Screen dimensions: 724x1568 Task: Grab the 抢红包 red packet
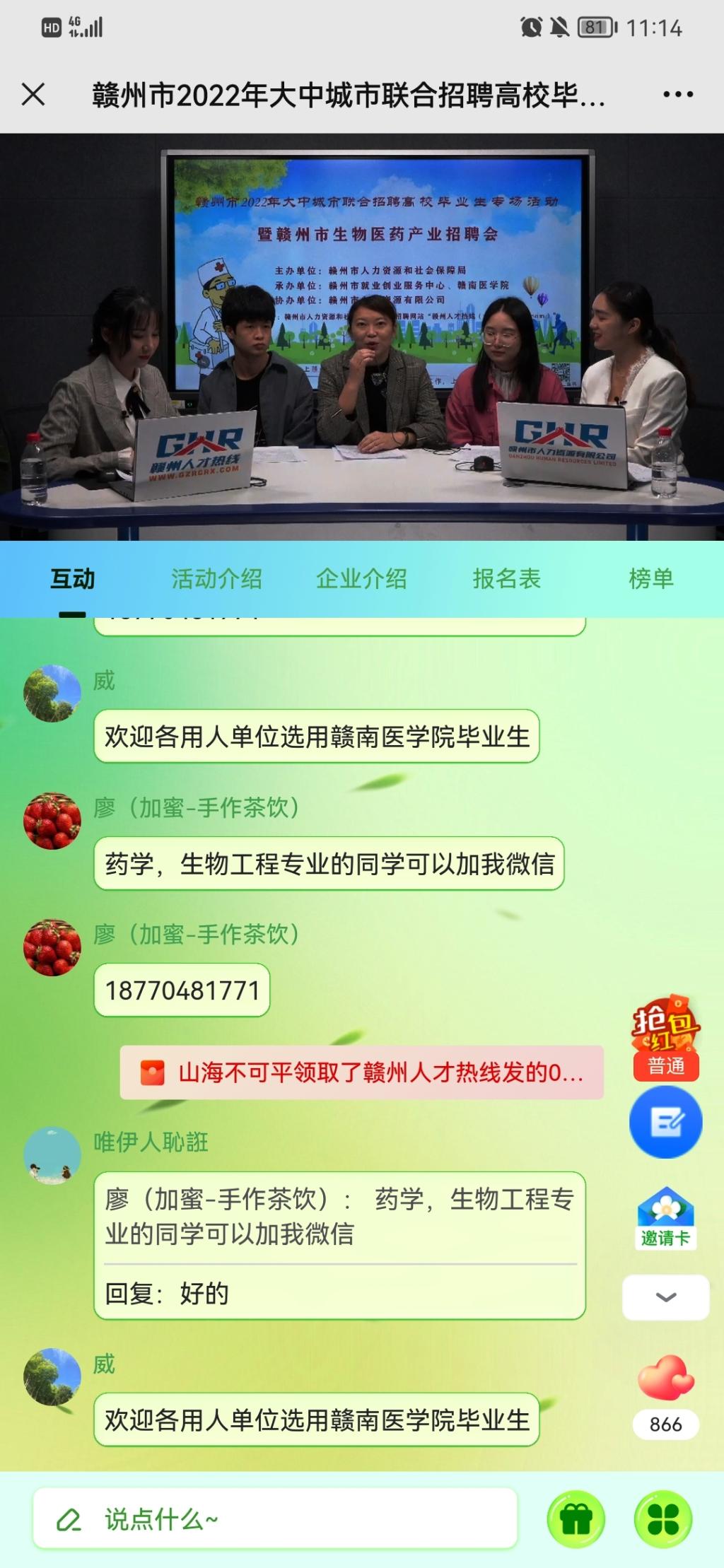[x=665, y=1037]
